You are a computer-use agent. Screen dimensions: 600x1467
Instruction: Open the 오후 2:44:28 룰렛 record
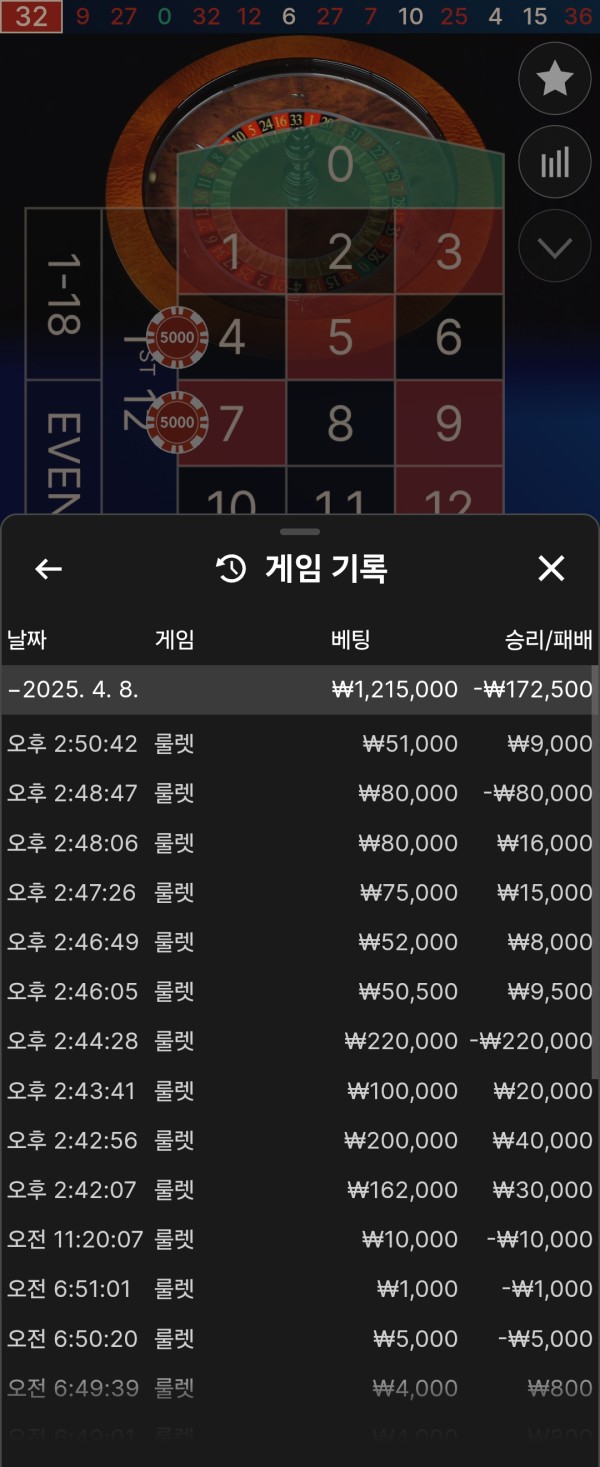pos(298,1041)
